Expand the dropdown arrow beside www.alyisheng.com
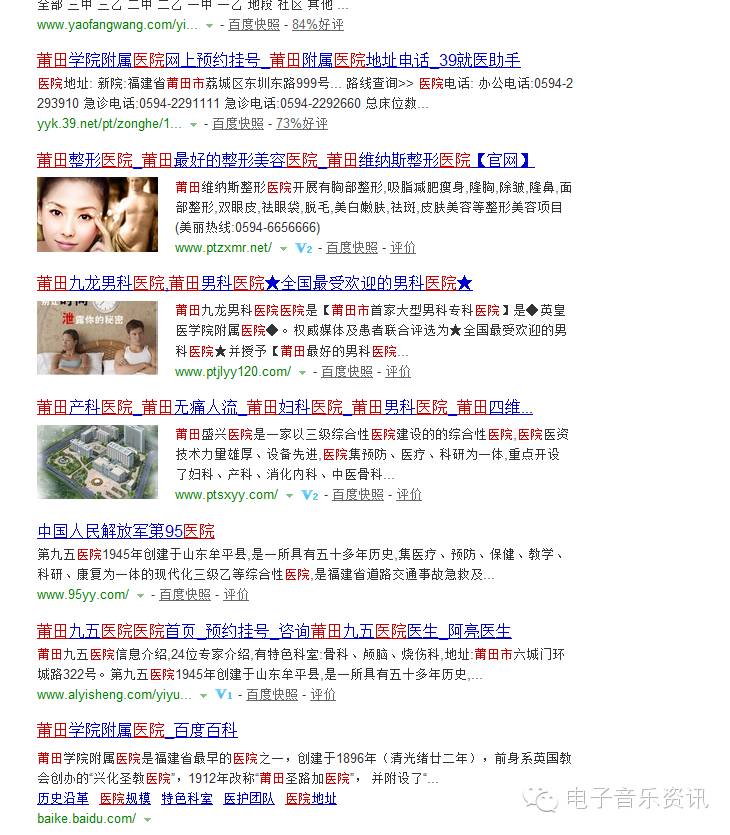Screen dimensions: 730x835 tap(204, 695)
